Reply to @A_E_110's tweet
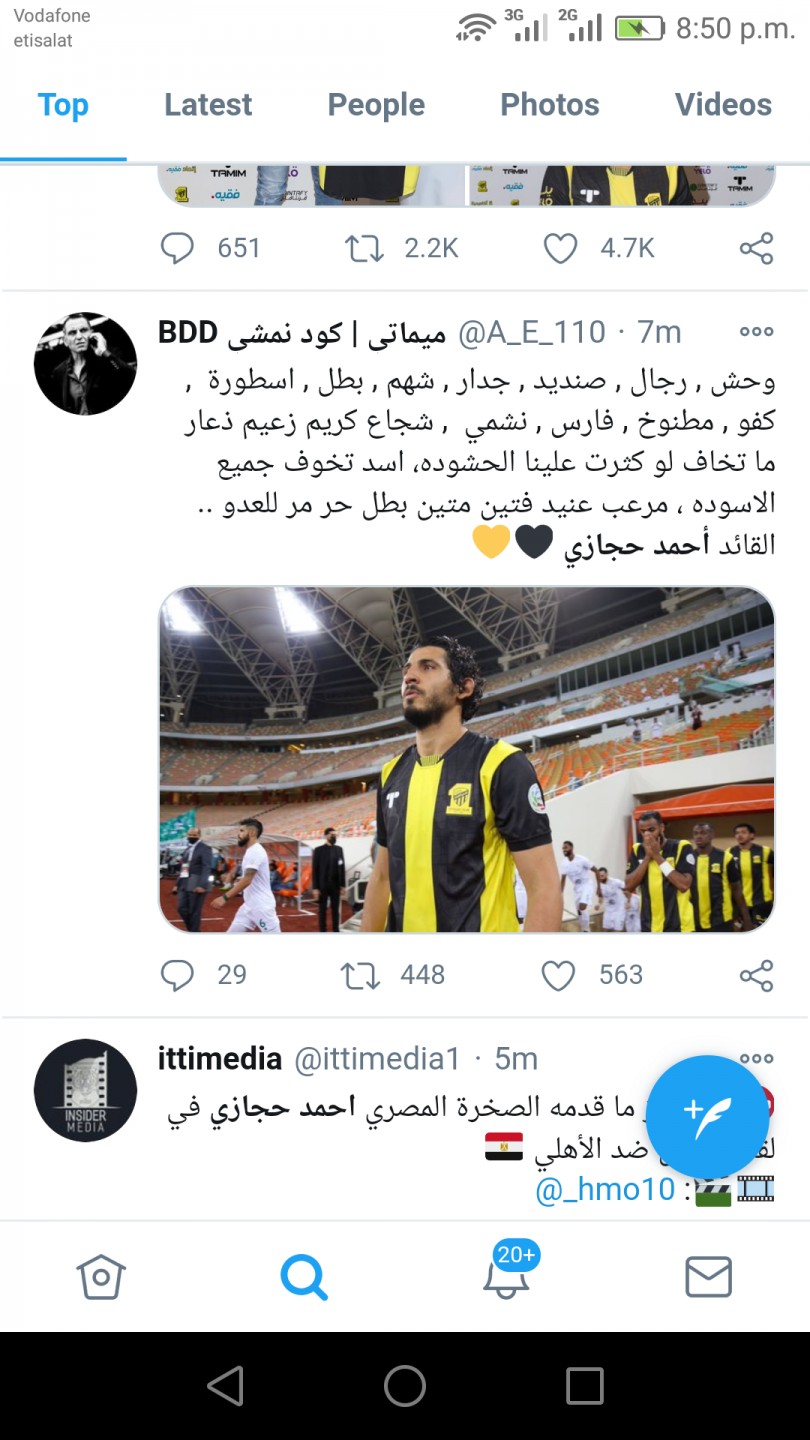The height and width of the screenshot is (1440, 810). coord(177,975)
